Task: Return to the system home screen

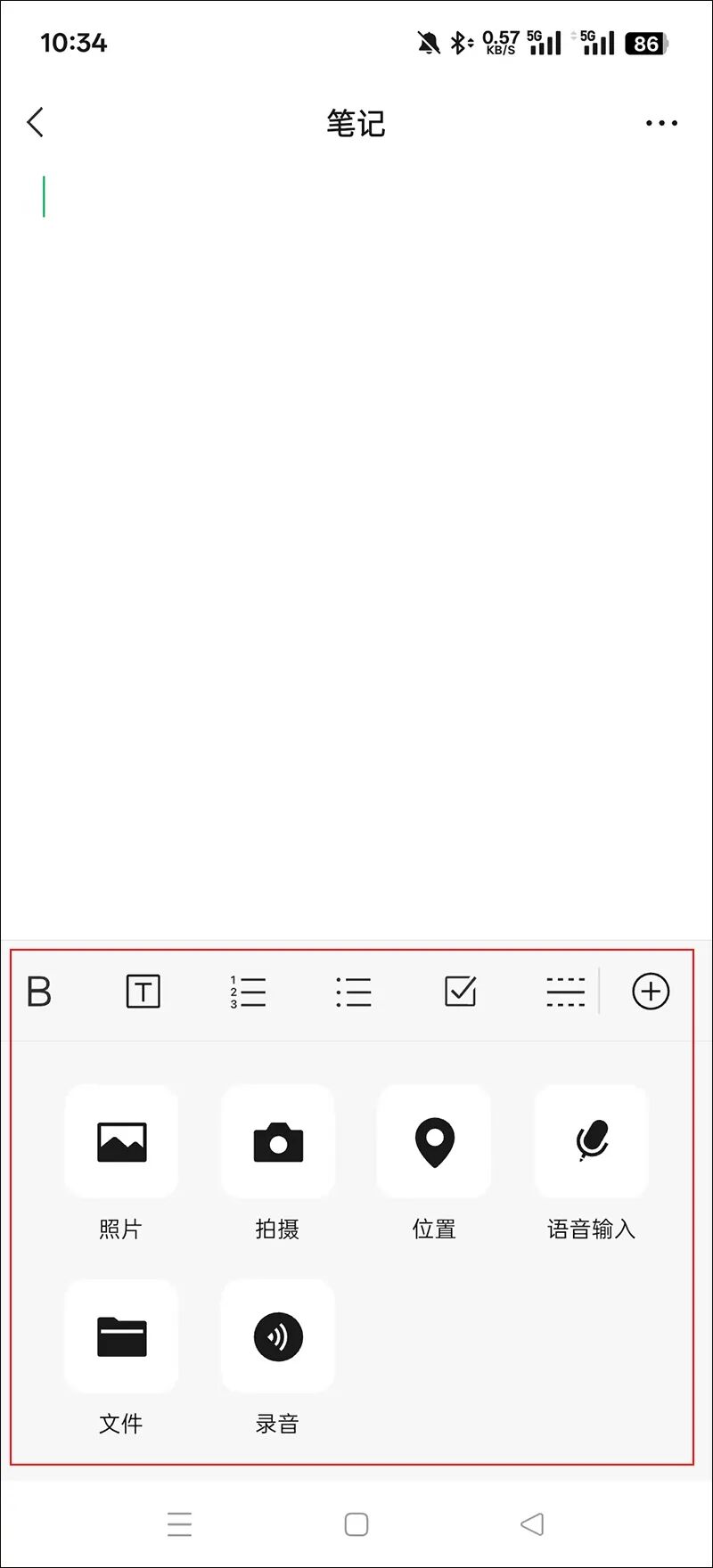Action: (356, 1524)
